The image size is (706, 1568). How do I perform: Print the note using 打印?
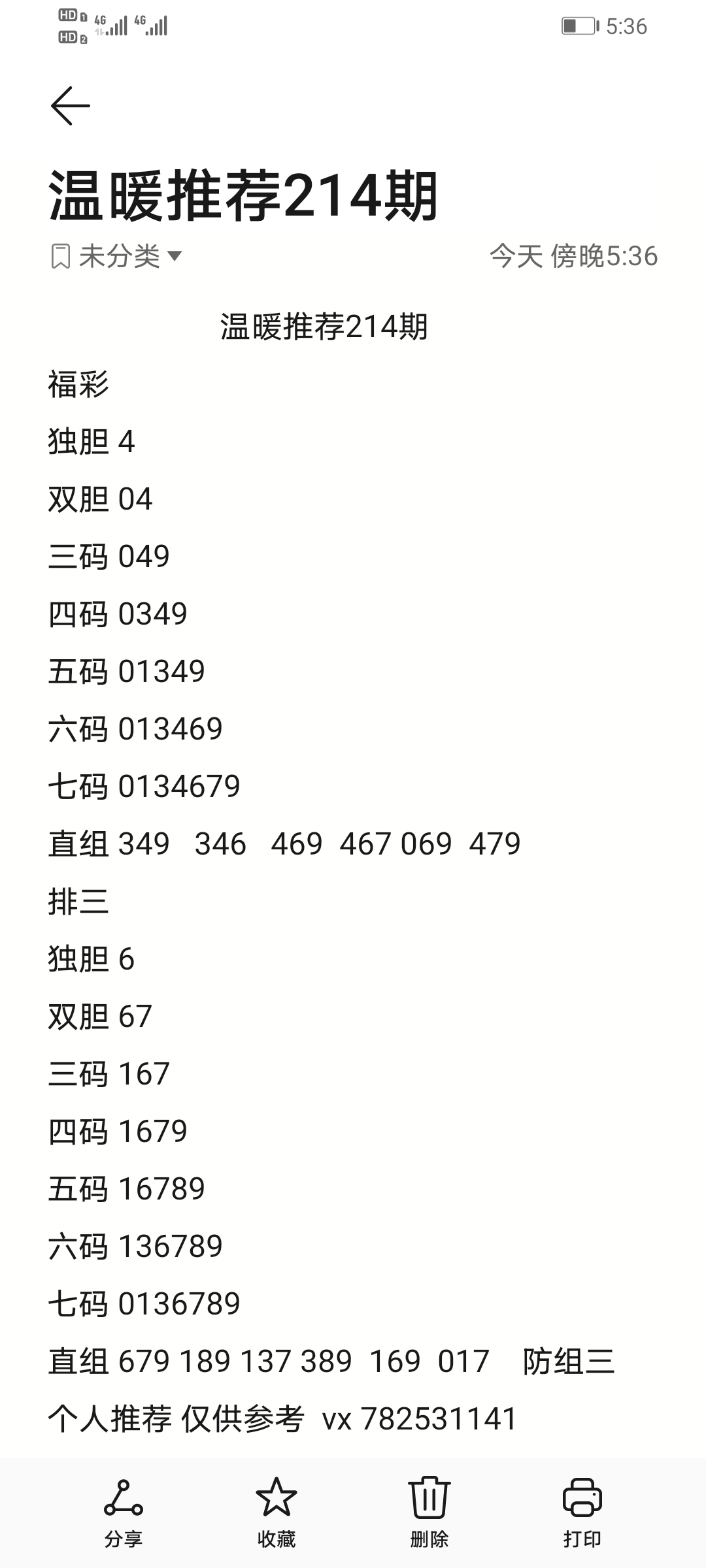click(x=582, y=1512)
